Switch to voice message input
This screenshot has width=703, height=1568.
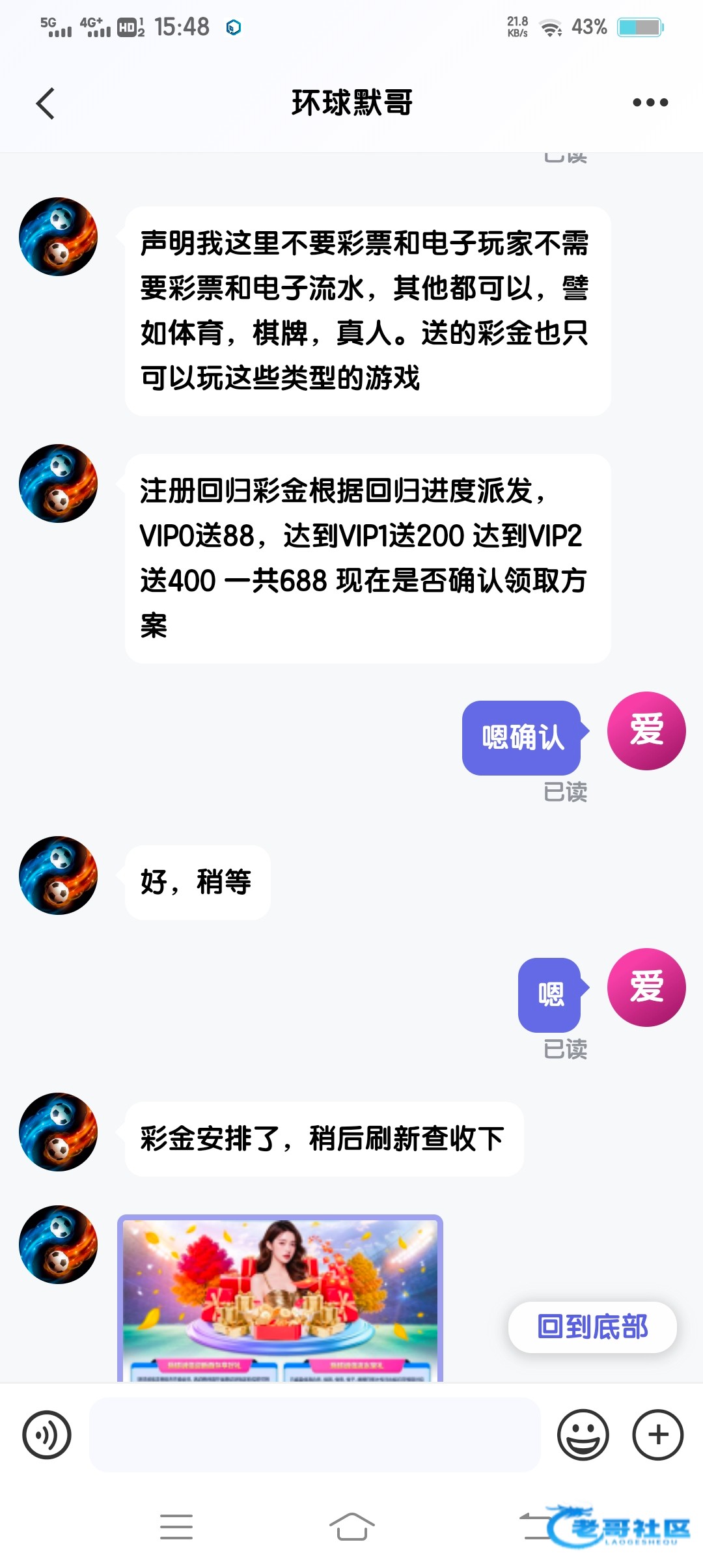tap(47, 1435)
